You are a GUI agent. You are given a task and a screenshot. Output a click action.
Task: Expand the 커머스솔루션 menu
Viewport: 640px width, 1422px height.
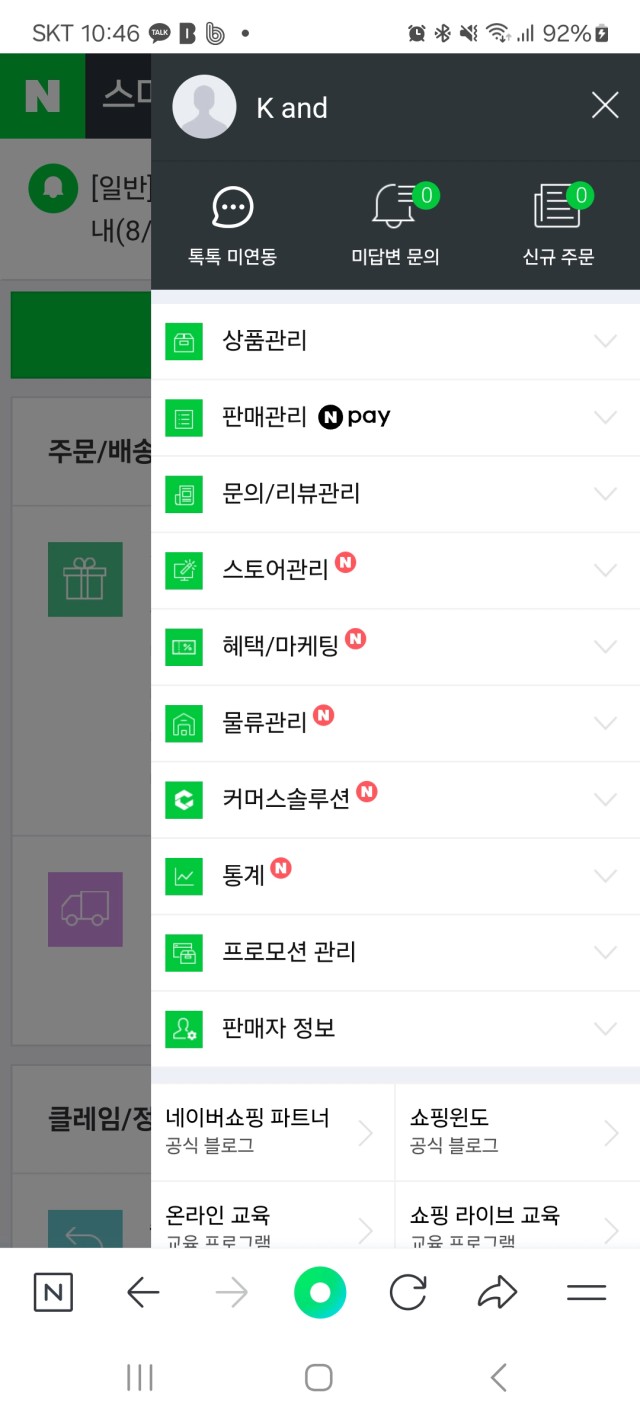point(395,799)
